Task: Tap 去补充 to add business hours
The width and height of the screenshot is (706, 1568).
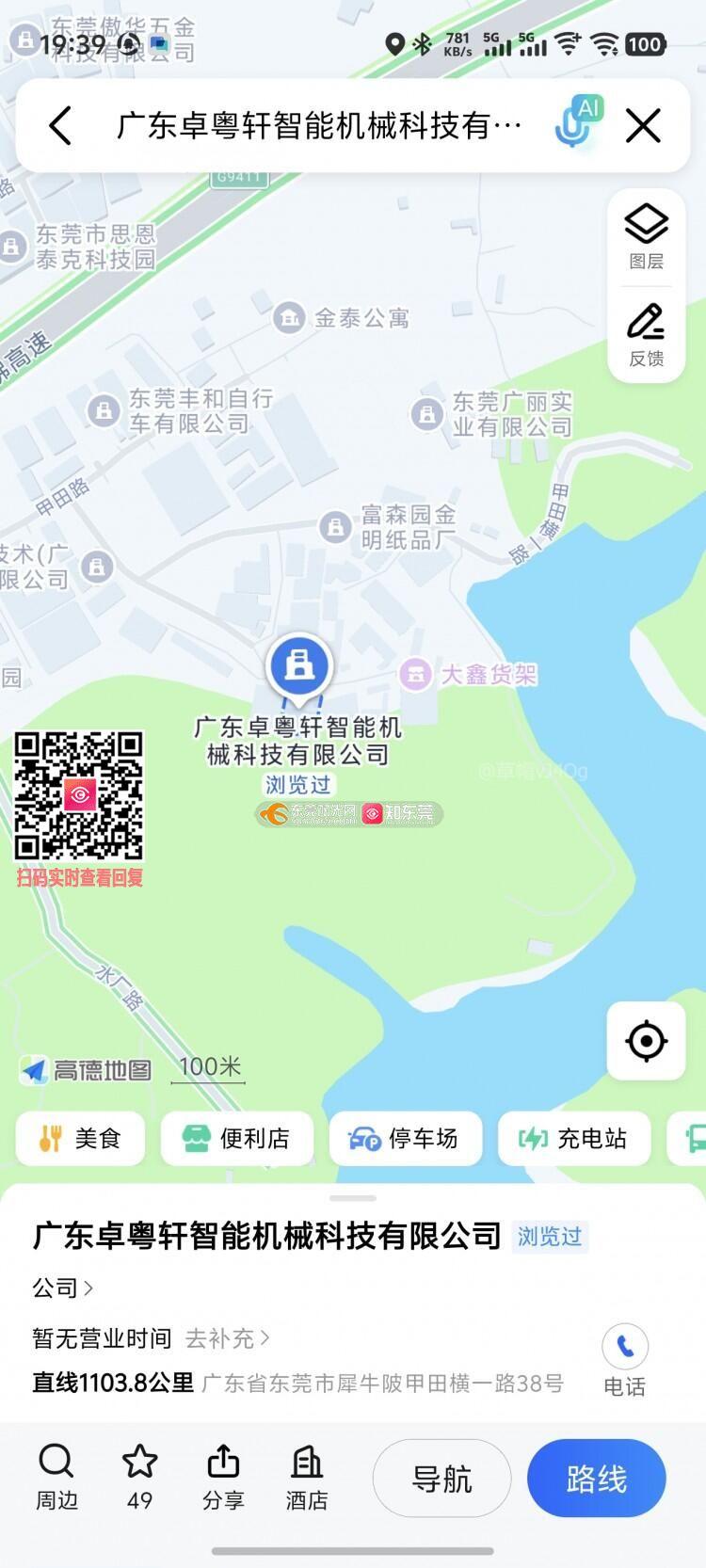Action: click(x=227, y=1337)
